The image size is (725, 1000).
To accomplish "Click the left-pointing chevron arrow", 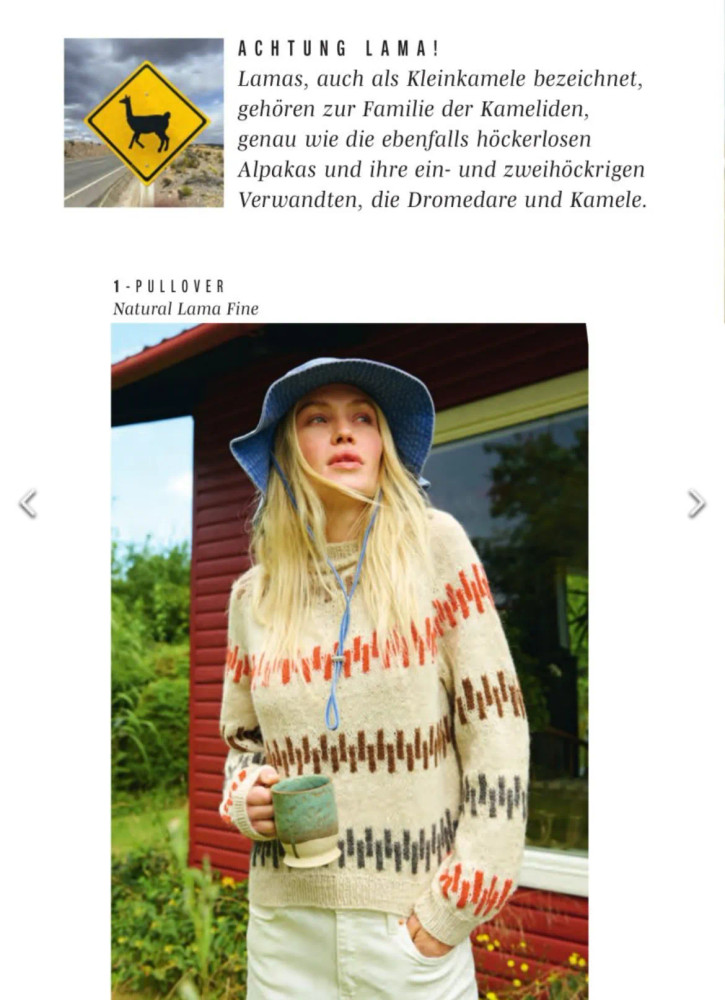I will click(29, 502).
